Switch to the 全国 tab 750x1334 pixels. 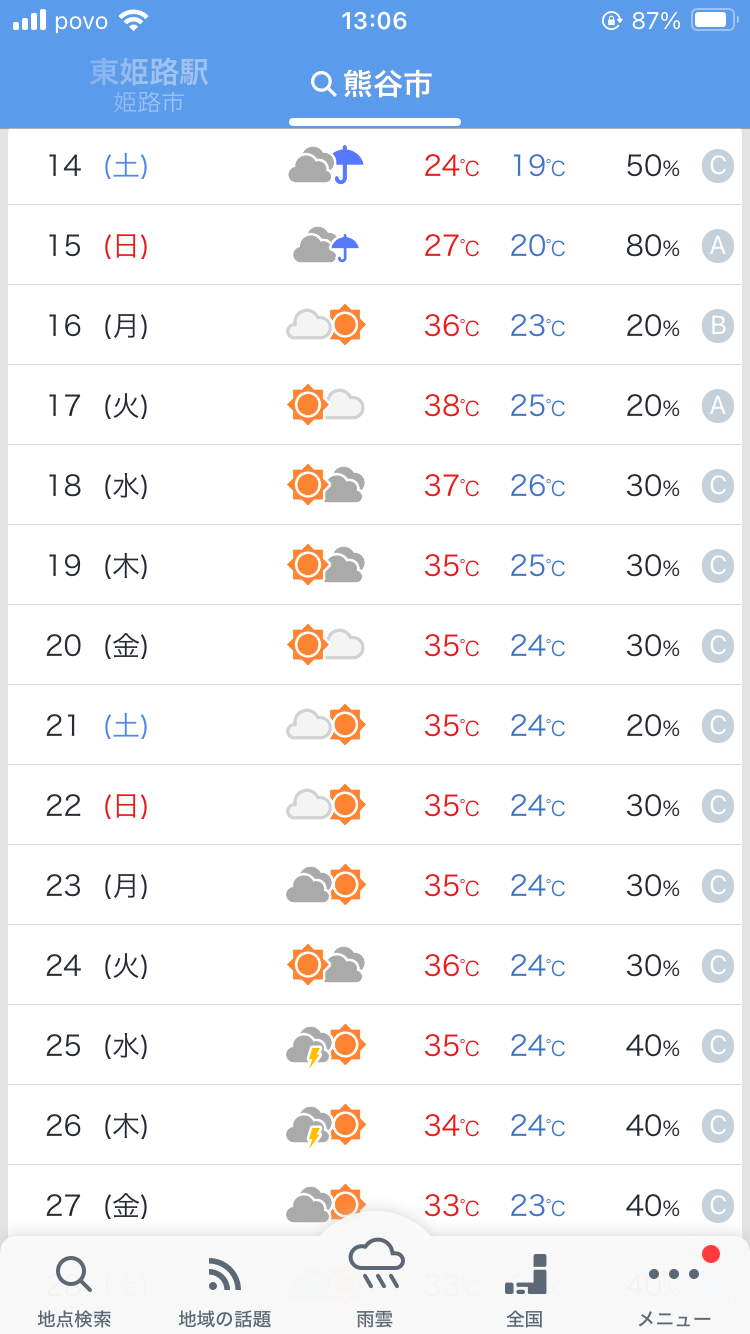click(x=525, y=1291)
